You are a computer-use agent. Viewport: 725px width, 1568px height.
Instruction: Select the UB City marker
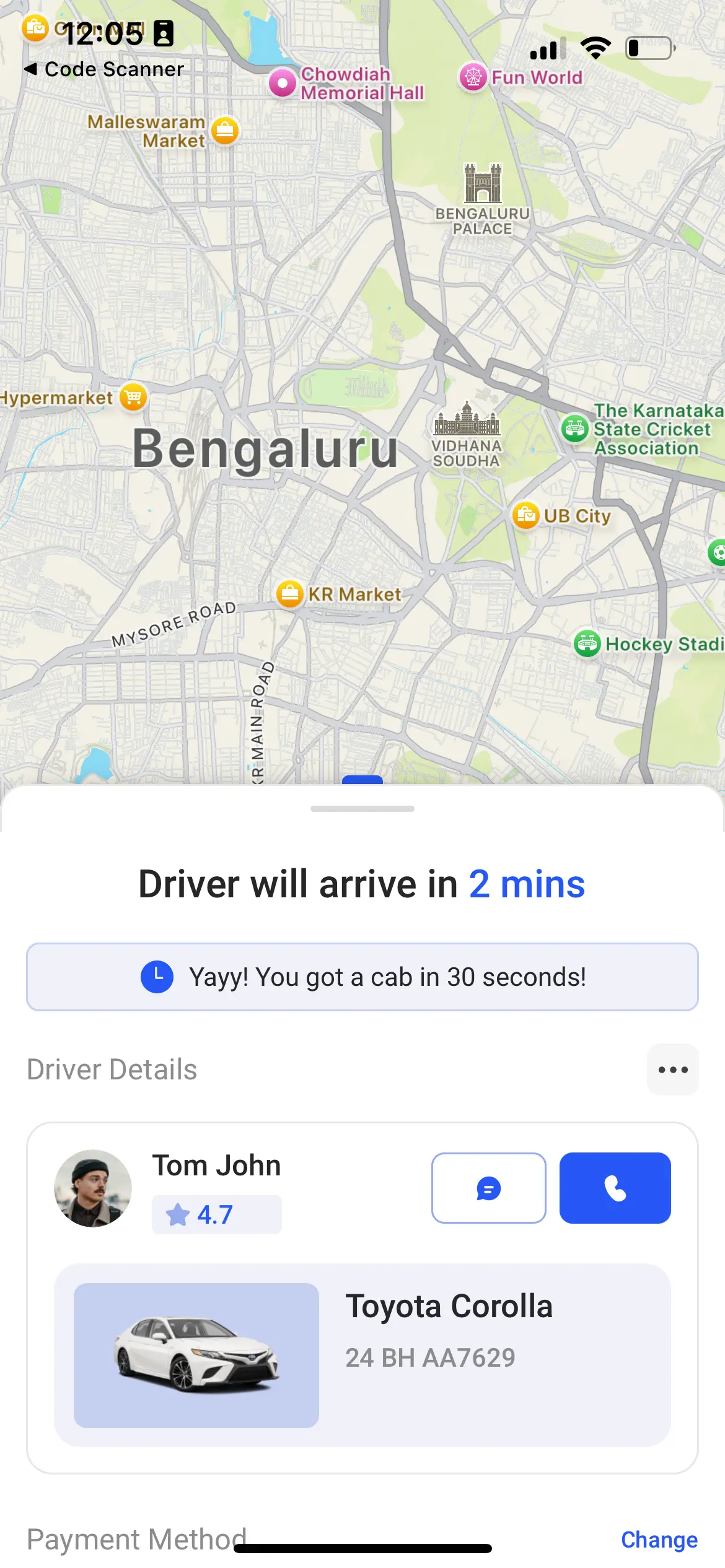(526, 515)
